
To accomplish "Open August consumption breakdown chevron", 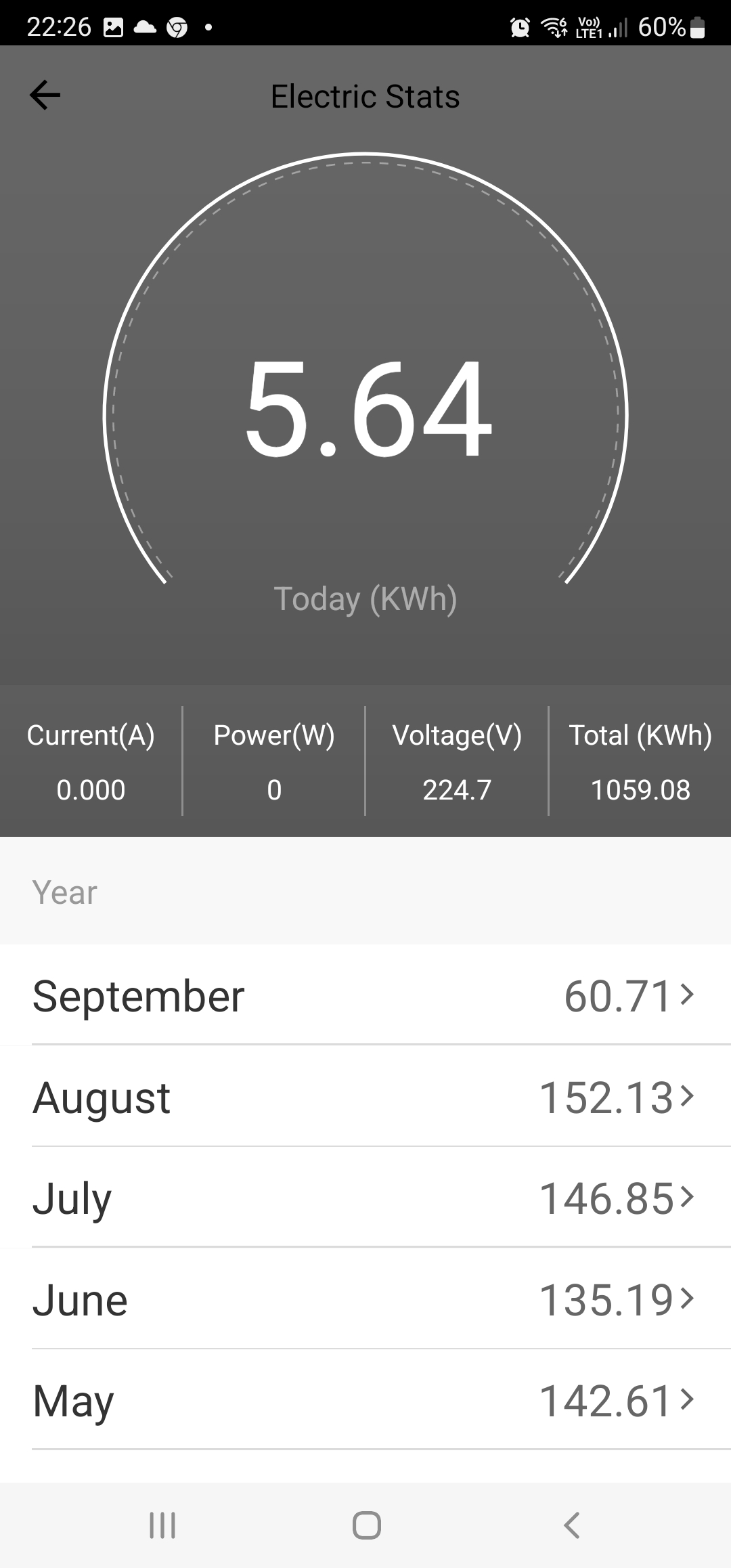I will point(689,1097).
